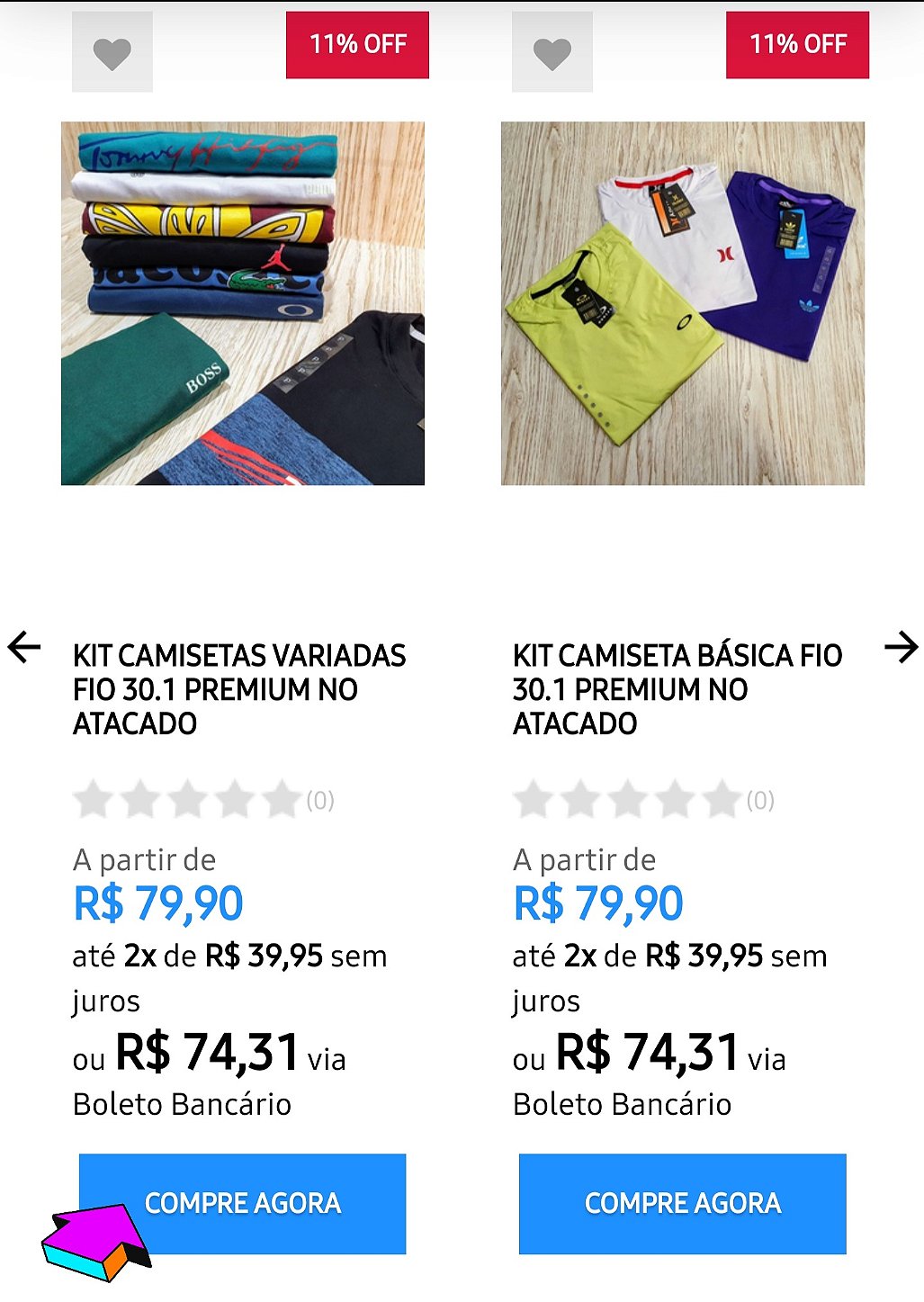Go to previous products with left arrow
This screenshot has width=924, height=1302.
24,646
